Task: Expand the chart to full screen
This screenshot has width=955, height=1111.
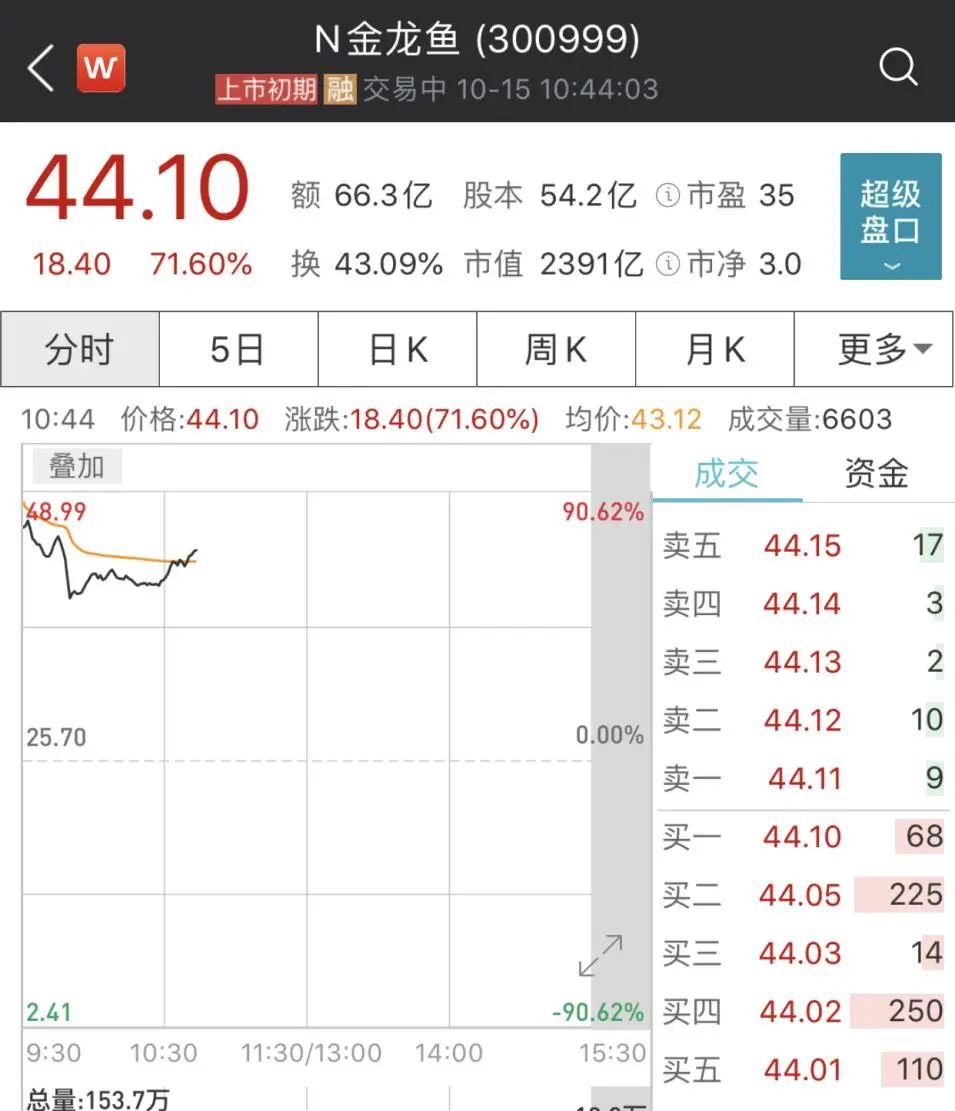Action: [600, 956]
